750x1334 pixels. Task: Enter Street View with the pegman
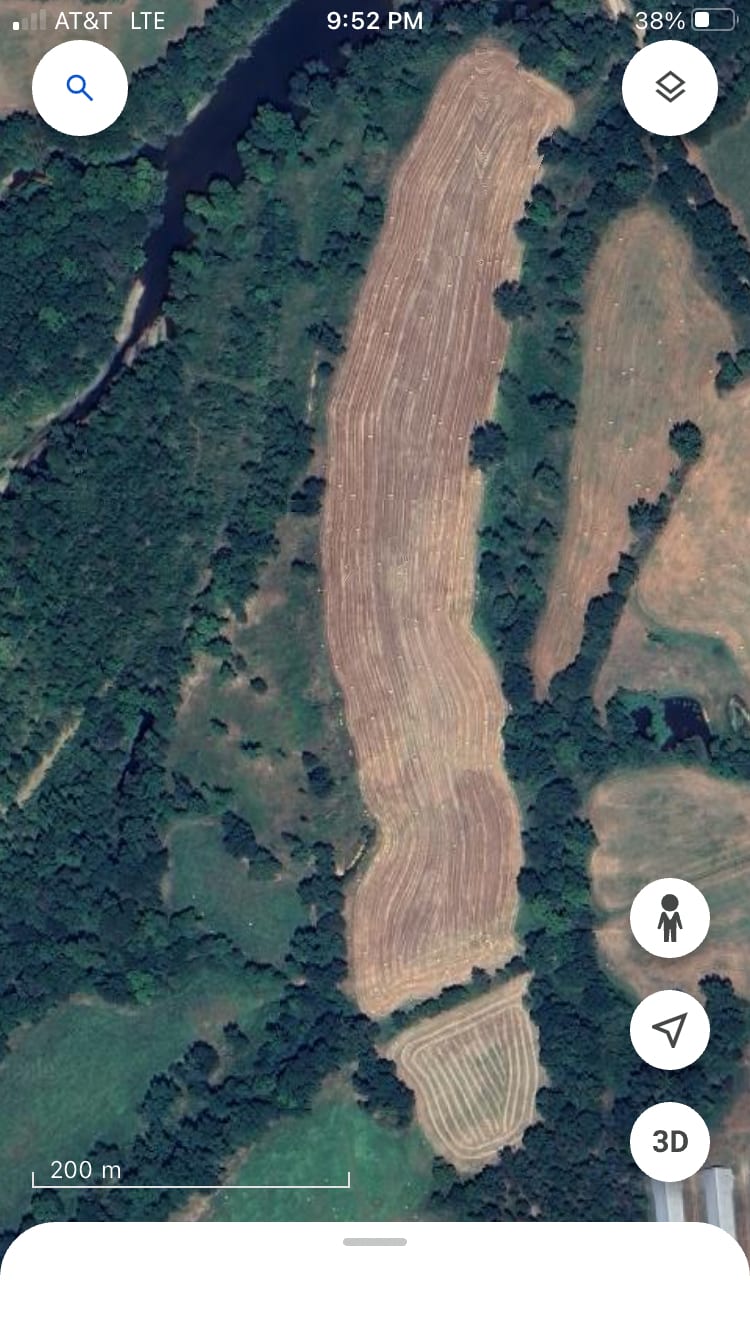tap(670, 918)
